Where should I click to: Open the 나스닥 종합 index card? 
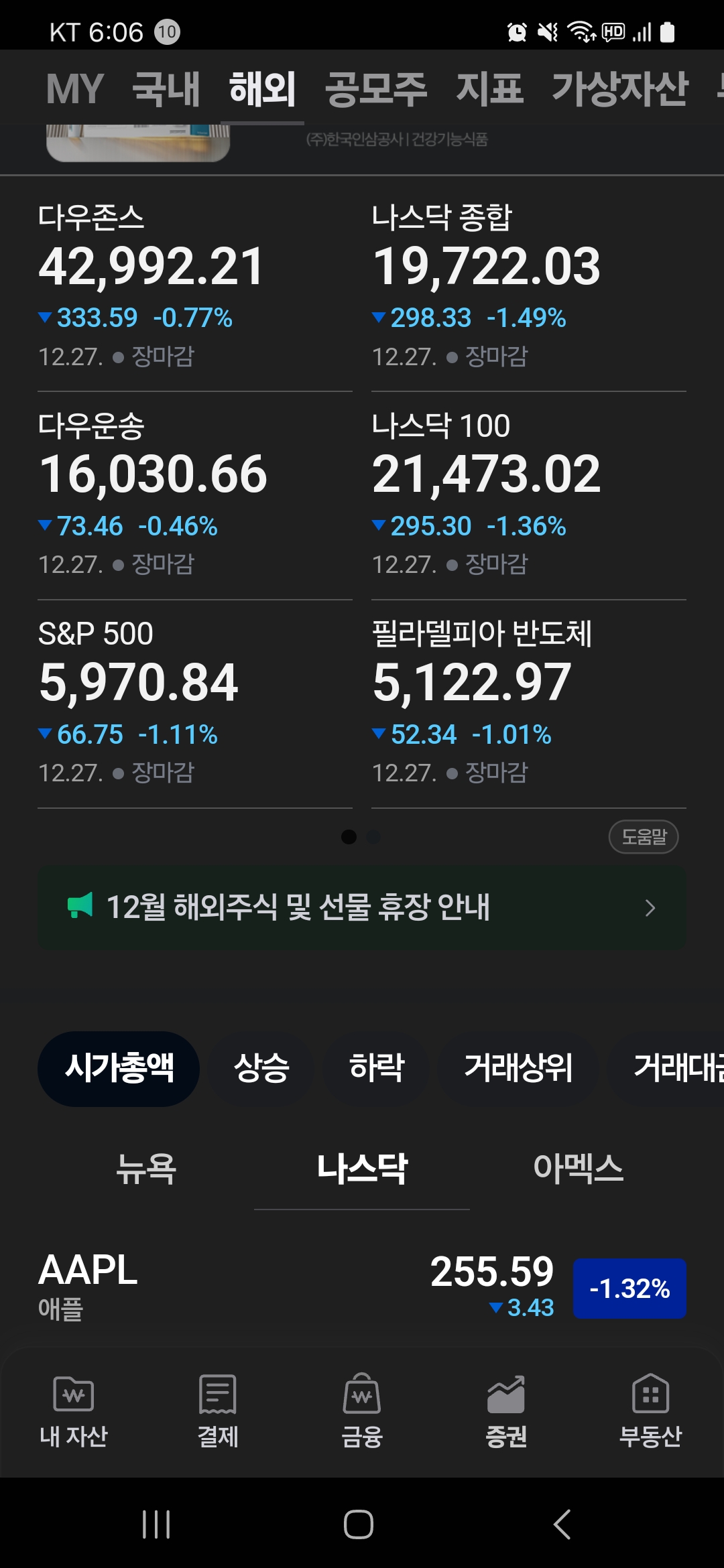point(528,285)
